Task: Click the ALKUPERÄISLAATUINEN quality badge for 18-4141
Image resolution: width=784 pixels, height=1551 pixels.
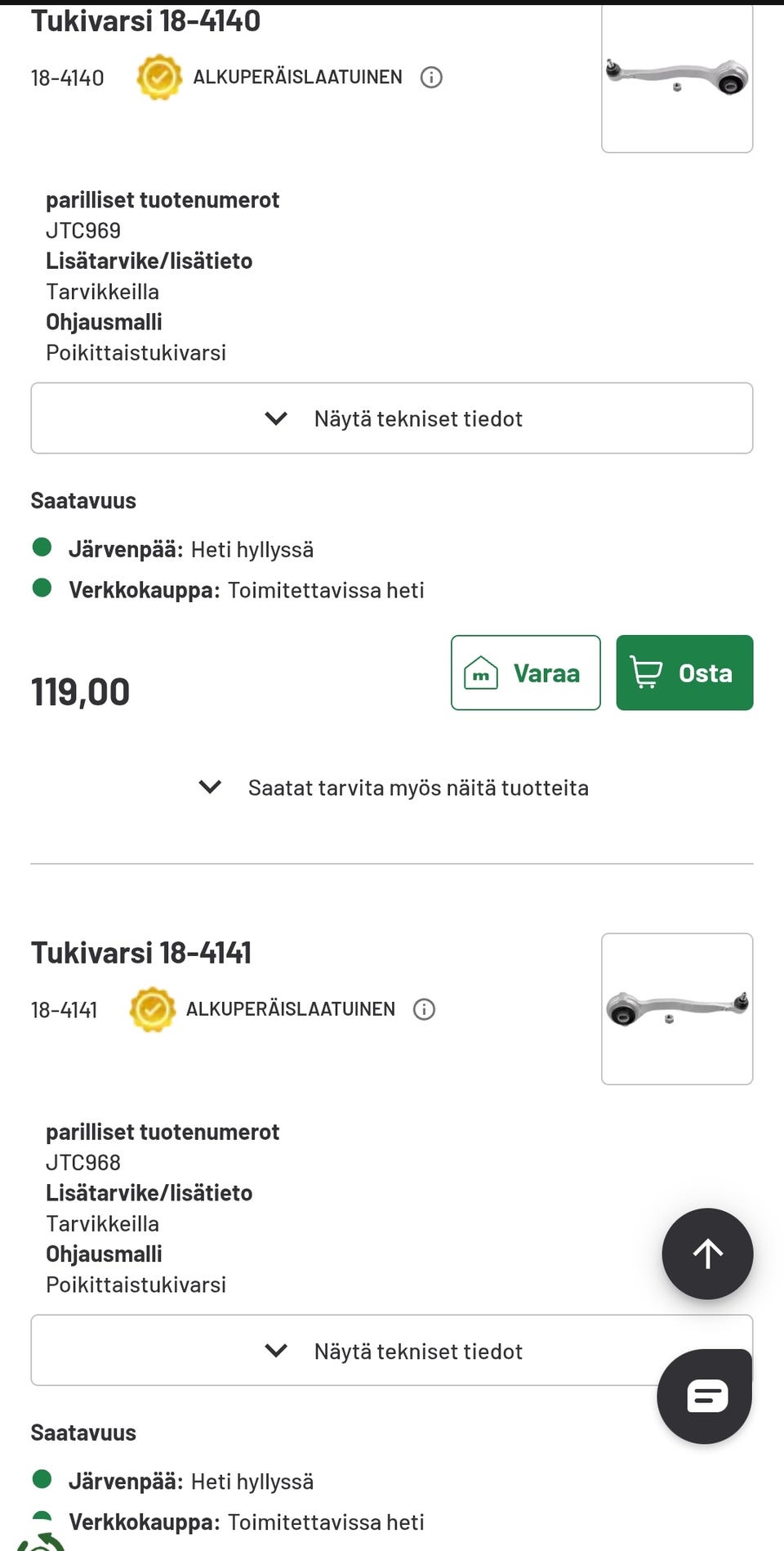Action: coord(152,1008)
